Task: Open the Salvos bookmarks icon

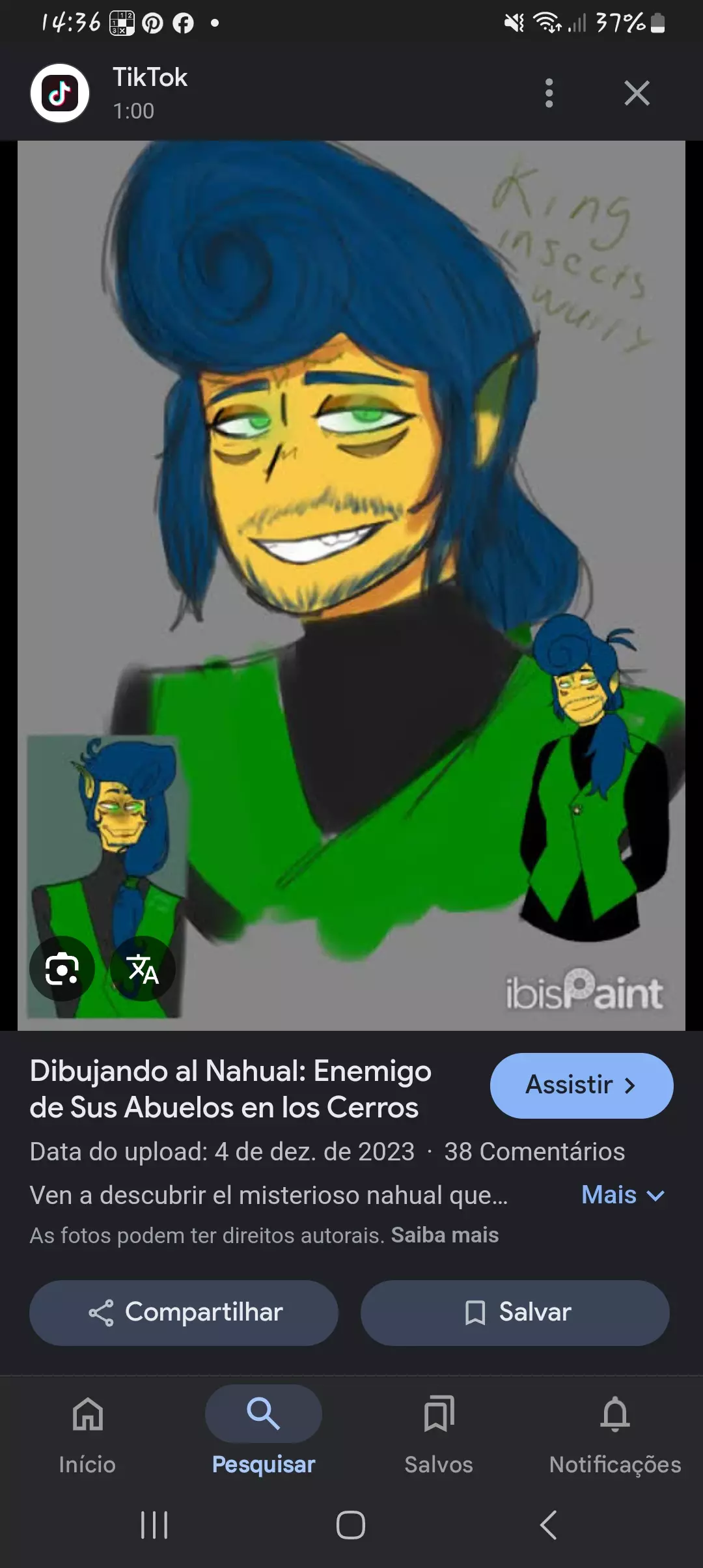Action: coord(438,1414)
